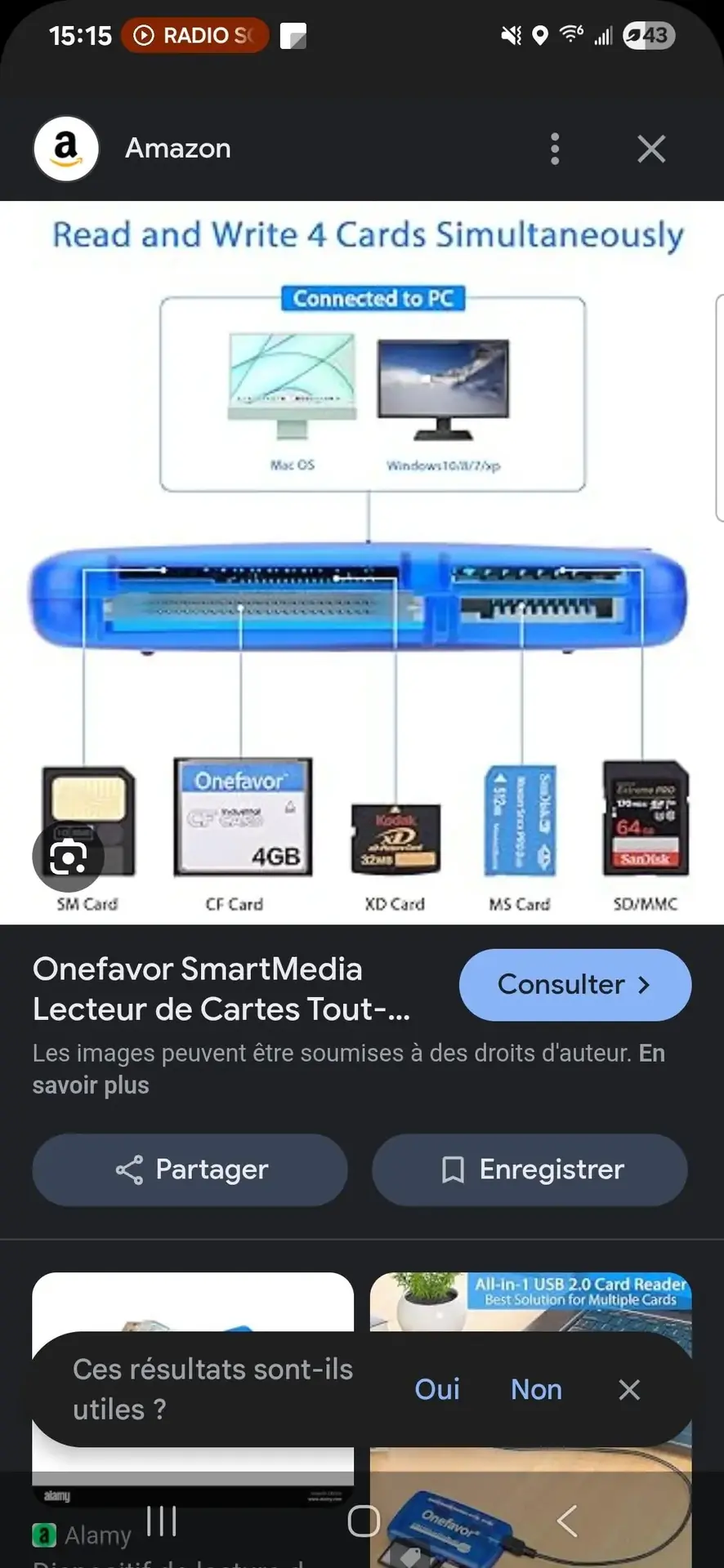Open the three-dot overflow menu
This screenshot has height=1568, width=724.
point(555,149)
